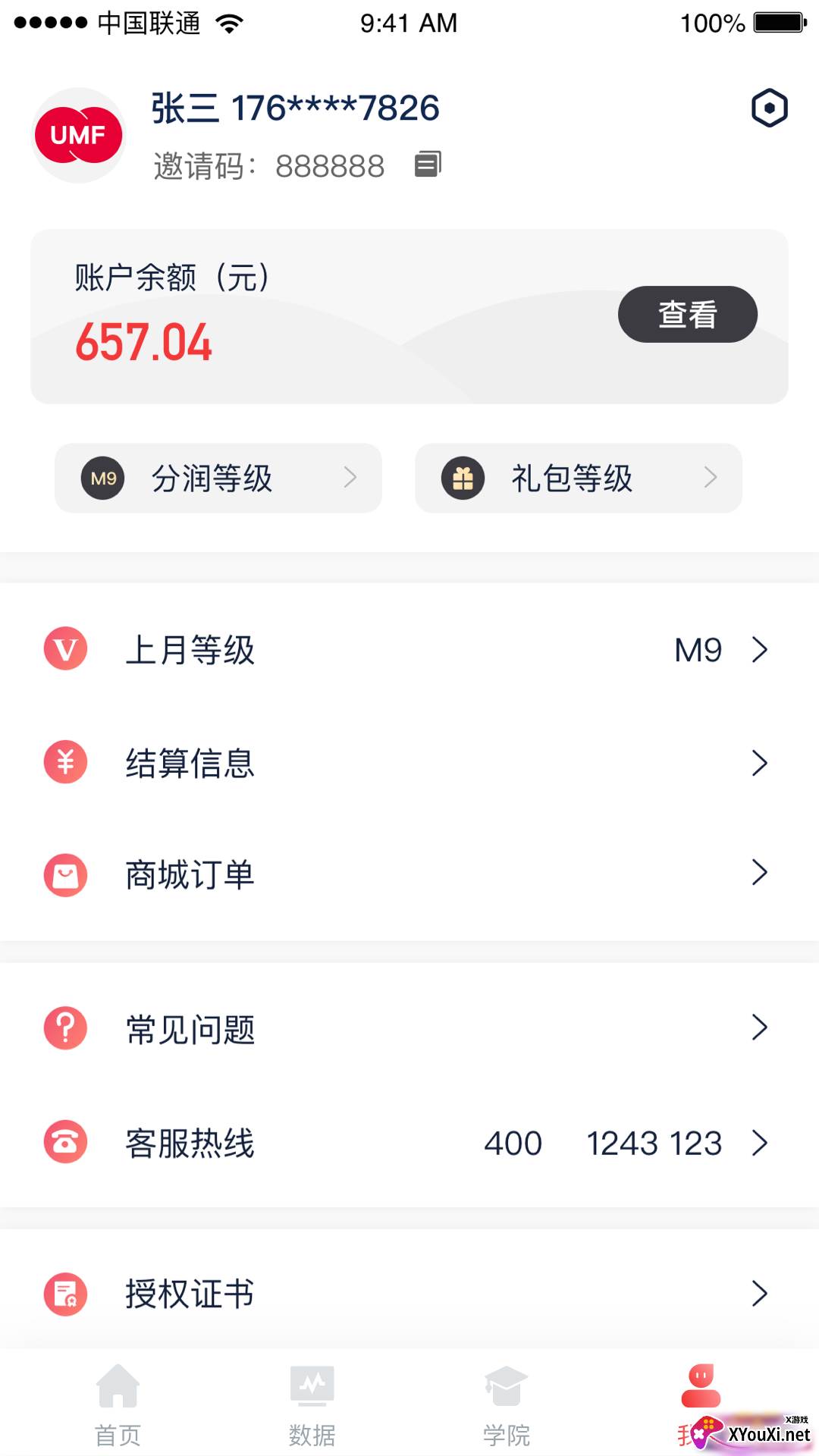
Task: Open the 学院 section
Action: (505, 1407)
